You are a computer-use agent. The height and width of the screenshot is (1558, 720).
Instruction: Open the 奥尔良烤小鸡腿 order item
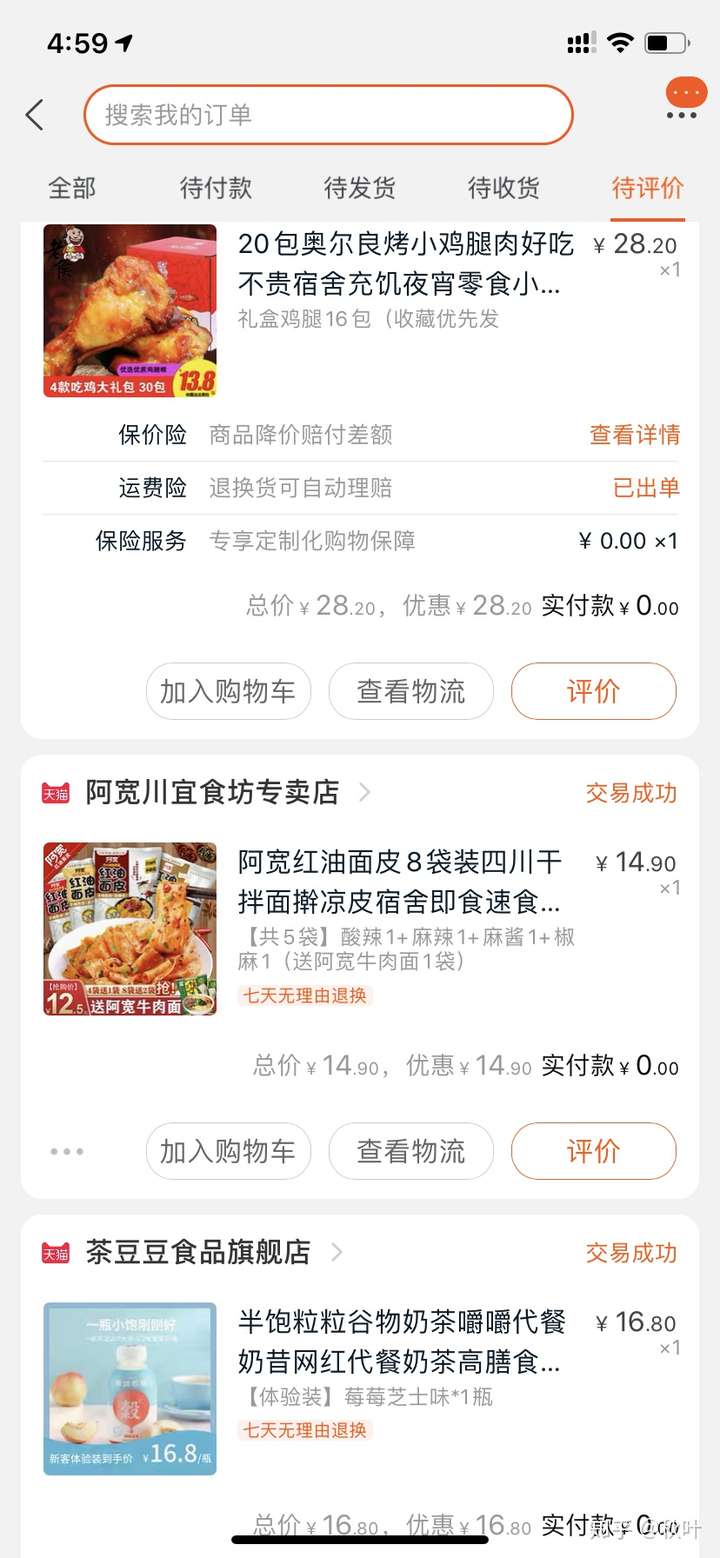tap(404, 264)
